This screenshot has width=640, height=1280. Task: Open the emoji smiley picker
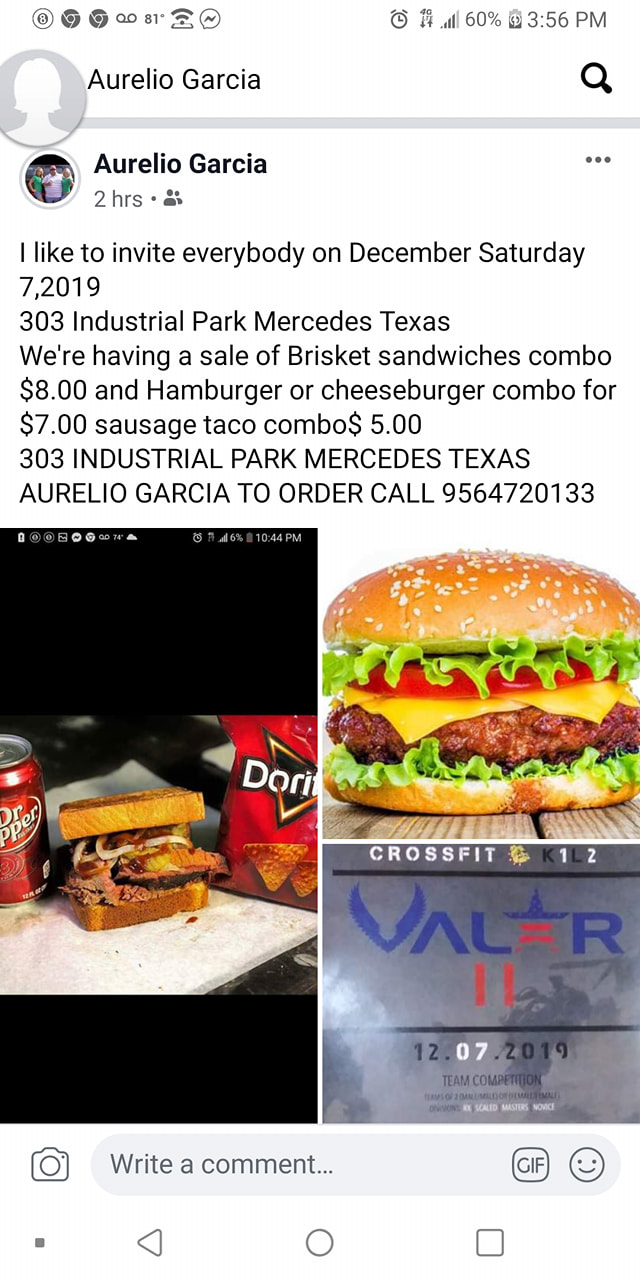(587, 1165)
